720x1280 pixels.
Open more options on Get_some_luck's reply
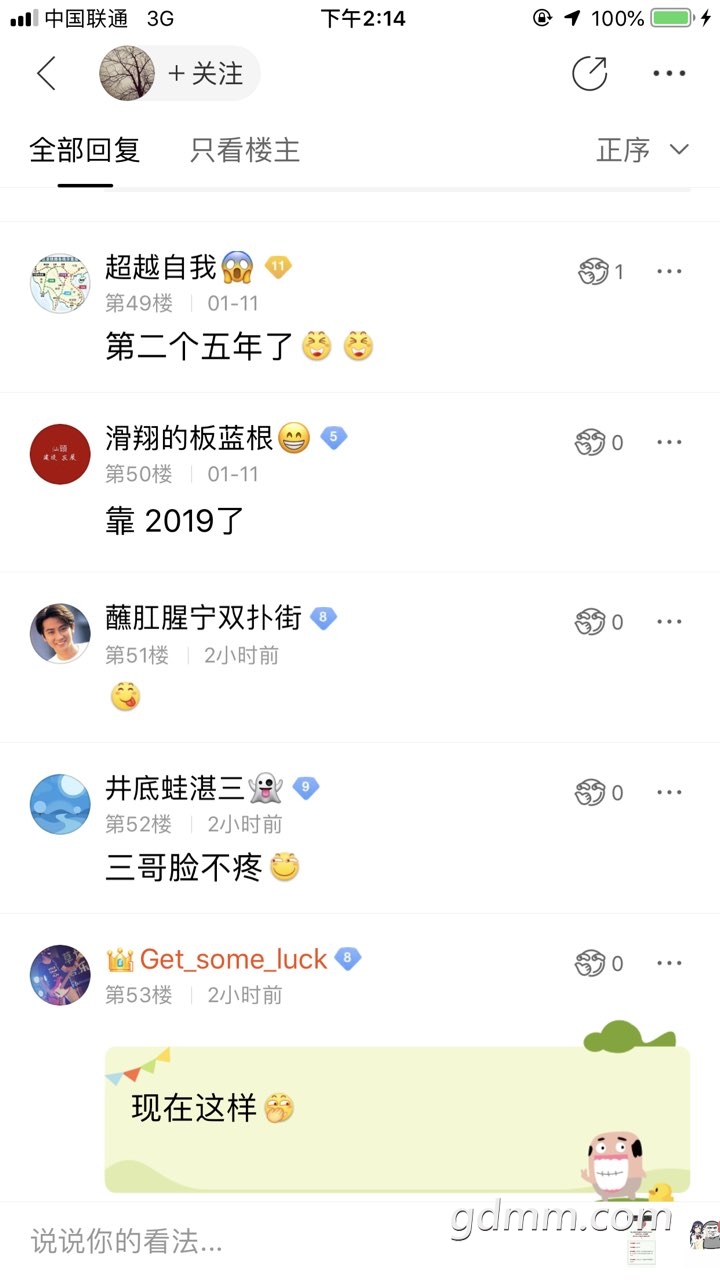pos(669,963)
